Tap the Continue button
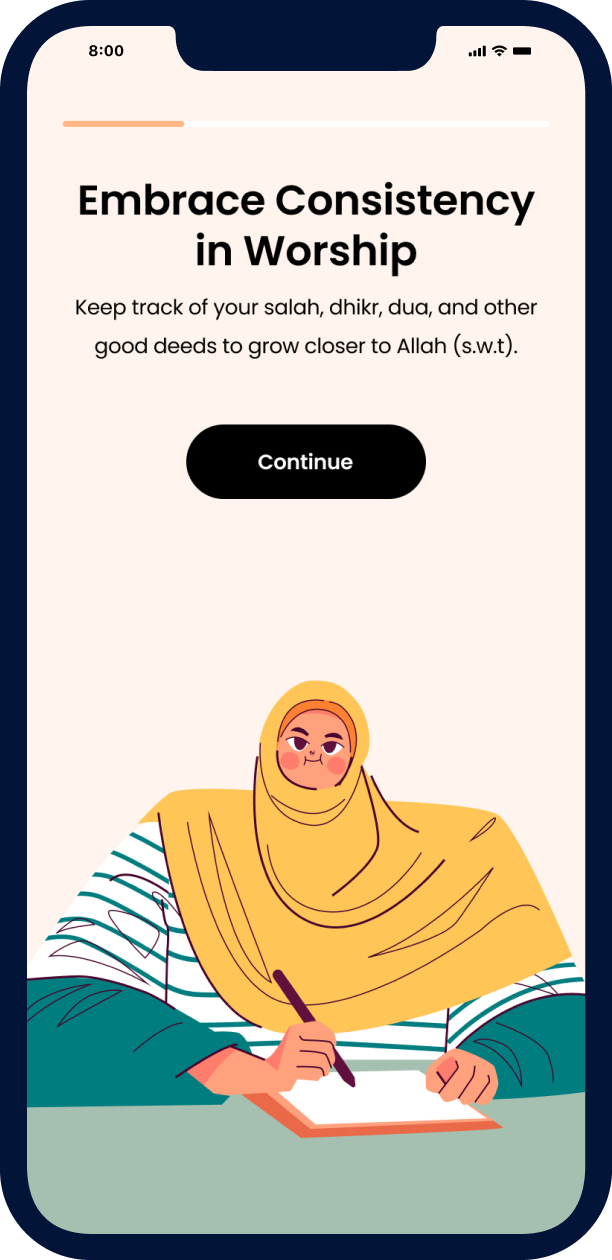This screenshot has height=1260, width=612. 305,462
